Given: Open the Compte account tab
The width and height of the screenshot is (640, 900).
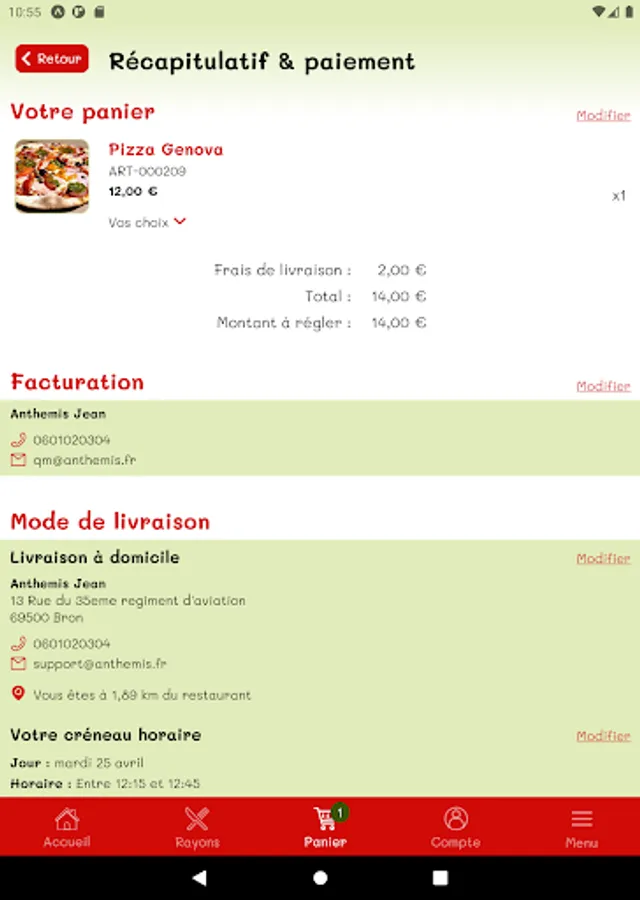Looking at the screenshot, I should tap(455, 827).
